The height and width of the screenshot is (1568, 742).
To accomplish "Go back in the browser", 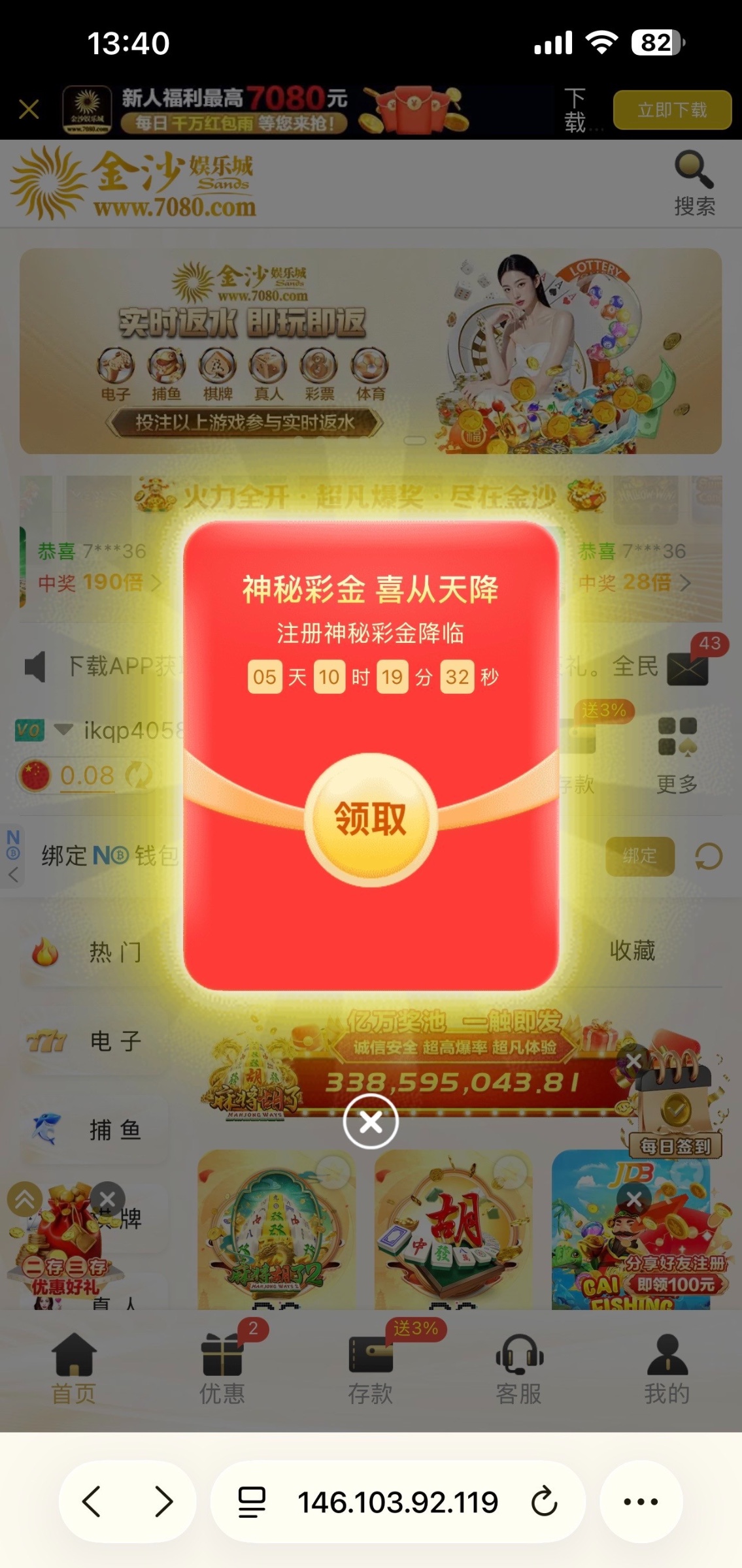I will click(x=92, y=1501).
